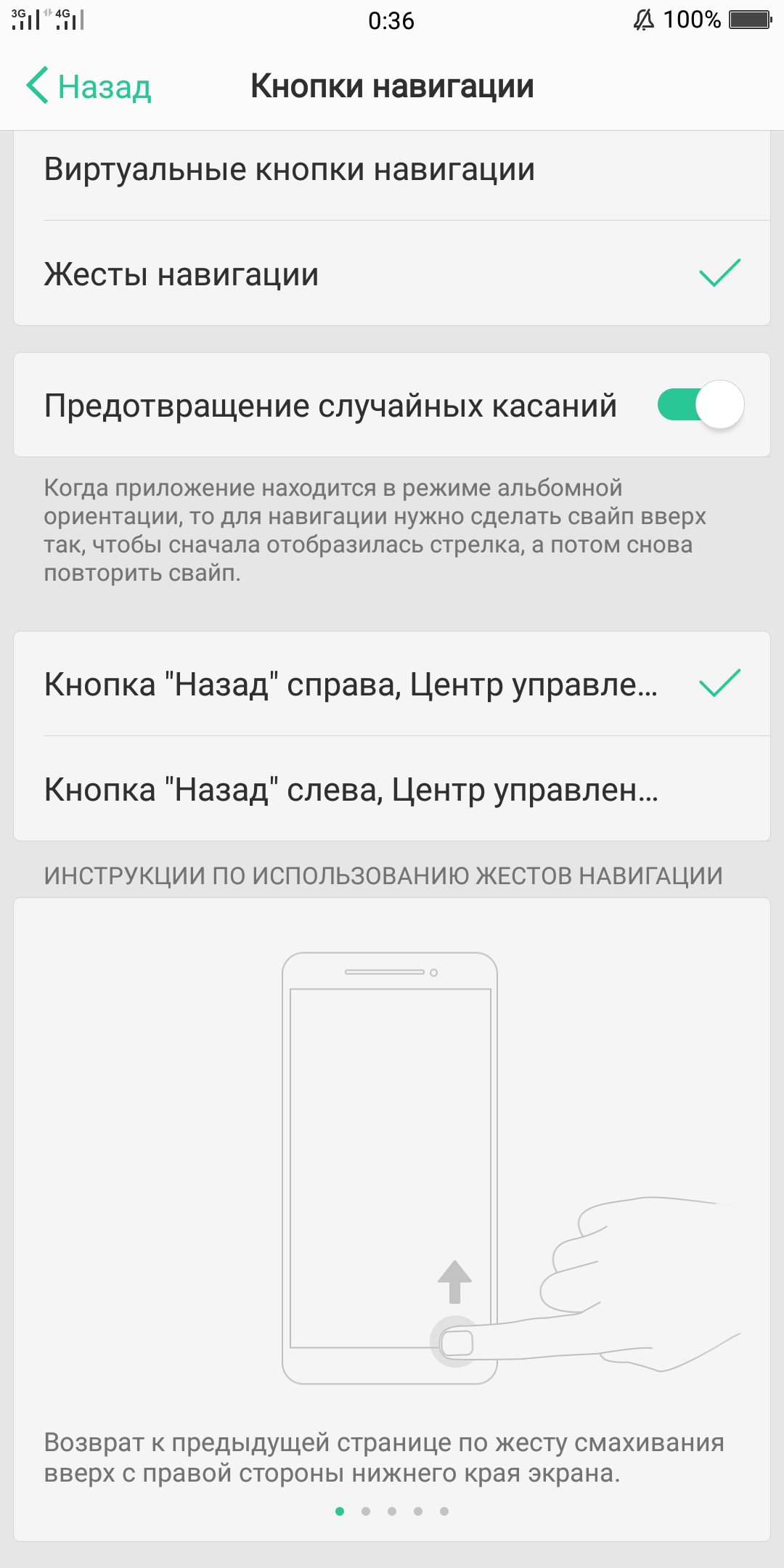The height and width of the screenshot is (1568, 784).
Task: Choose Кнопка "Назад" слева layout
Action: pyautogui.click(x=392, y=789)
